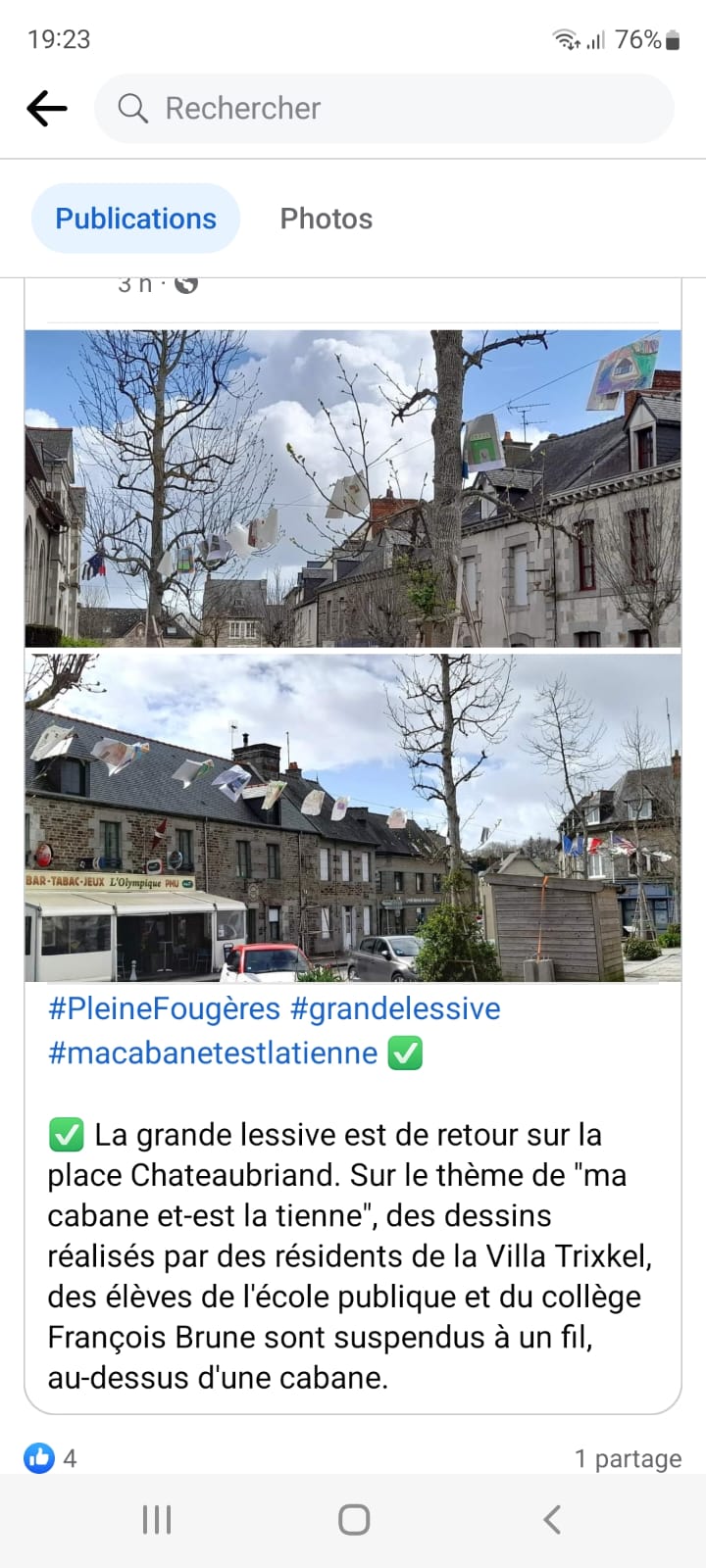View the 1 partage share details
Image resolution: width=706 pixels, height=1568 pixels.
[x=628, y=1458]
